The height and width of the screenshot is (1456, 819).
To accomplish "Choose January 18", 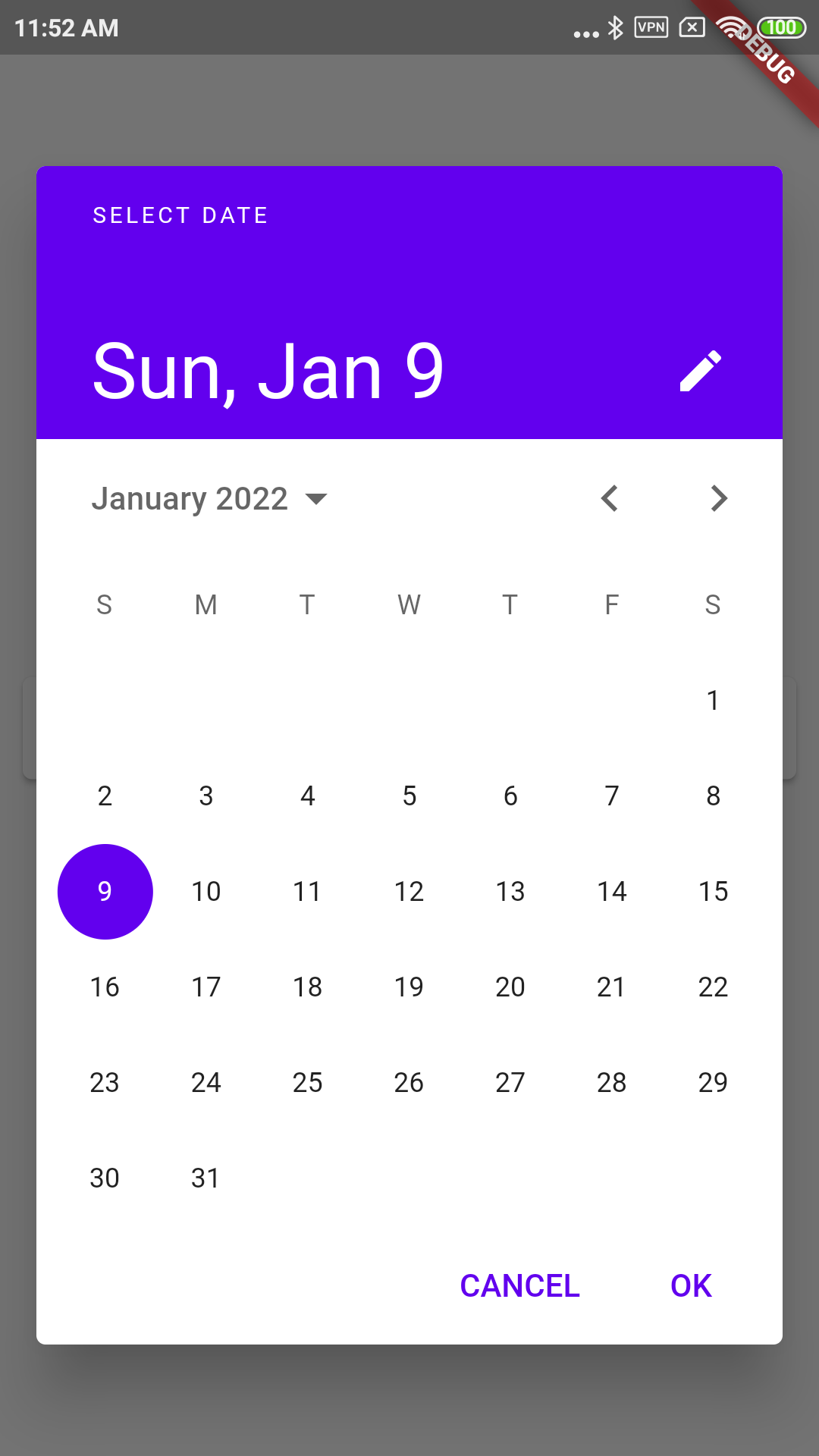I will coord(308,987).
